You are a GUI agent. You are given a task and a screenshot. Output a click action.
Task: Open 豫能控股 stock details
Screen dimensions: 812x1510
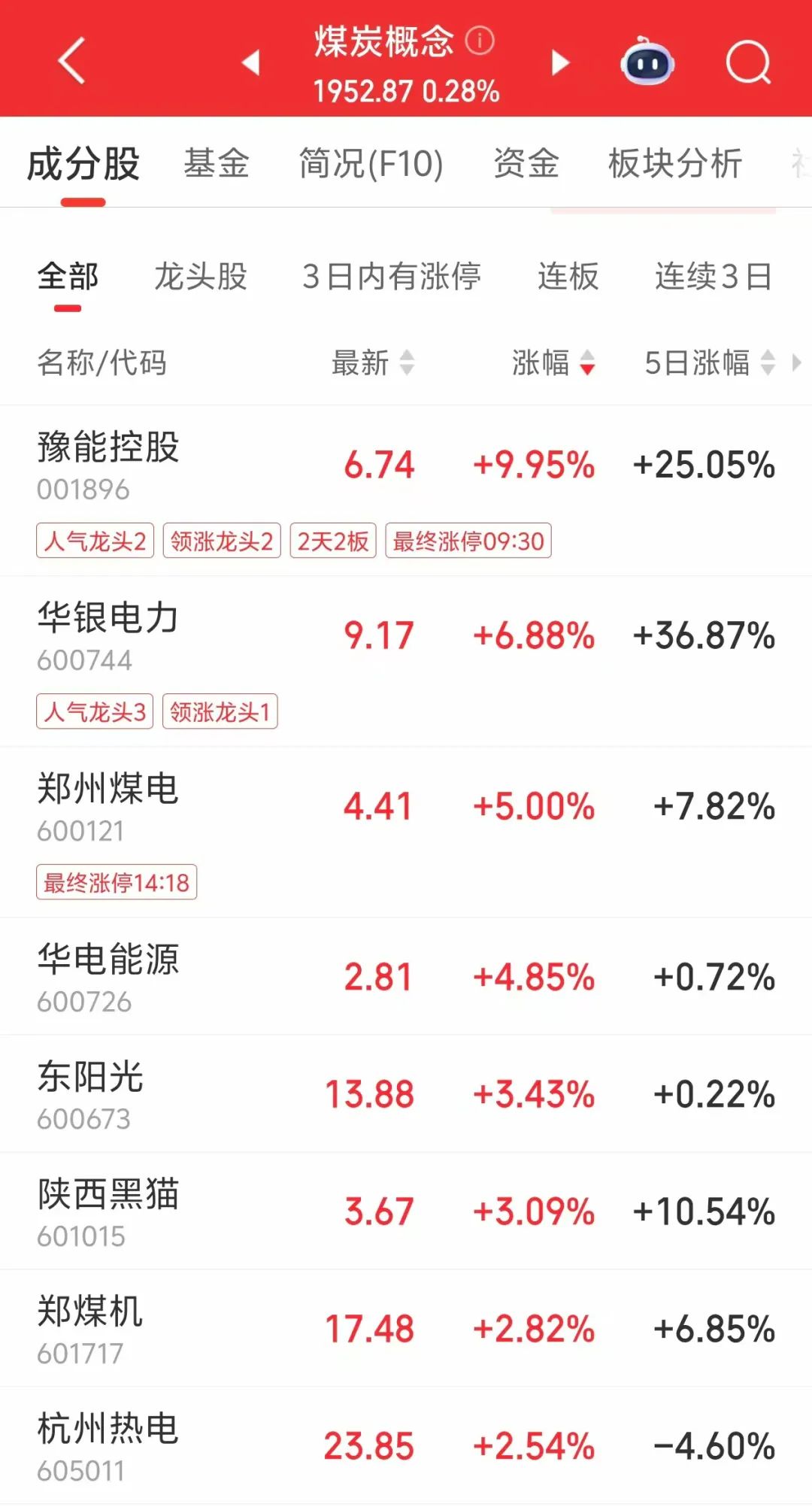tap(406, 491)
